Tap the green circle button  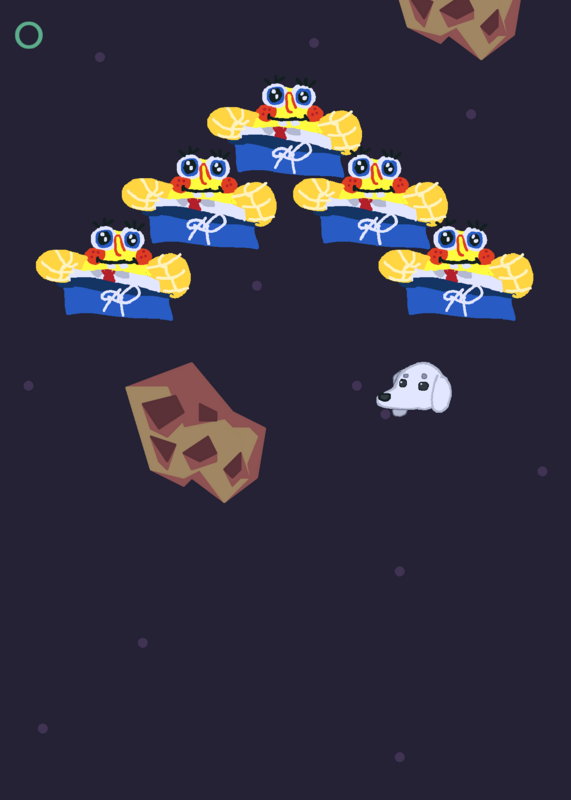coord(29,35)
